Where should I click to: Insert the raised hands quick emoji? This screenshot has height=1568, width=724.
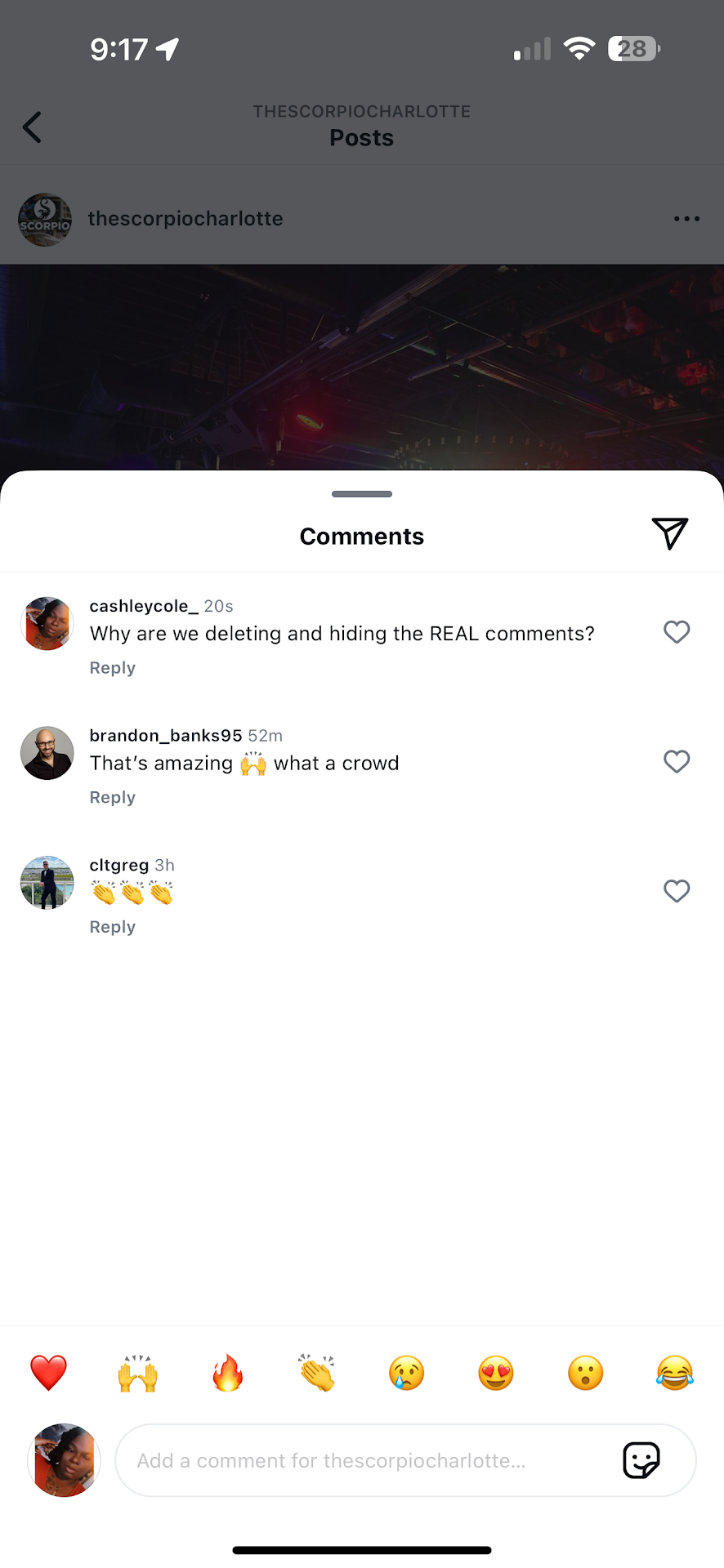pos(138,1373)
